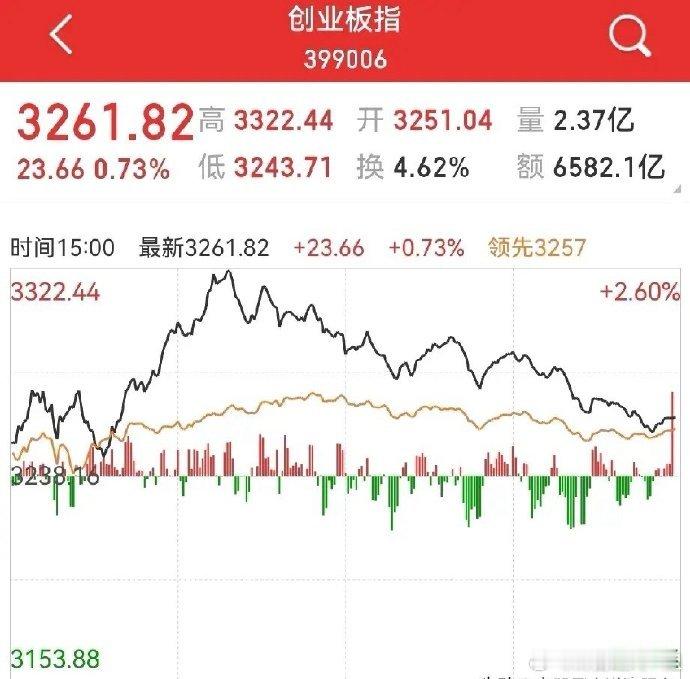
Task: Open the search magnifier icon
Action: [x=630, y=37]
